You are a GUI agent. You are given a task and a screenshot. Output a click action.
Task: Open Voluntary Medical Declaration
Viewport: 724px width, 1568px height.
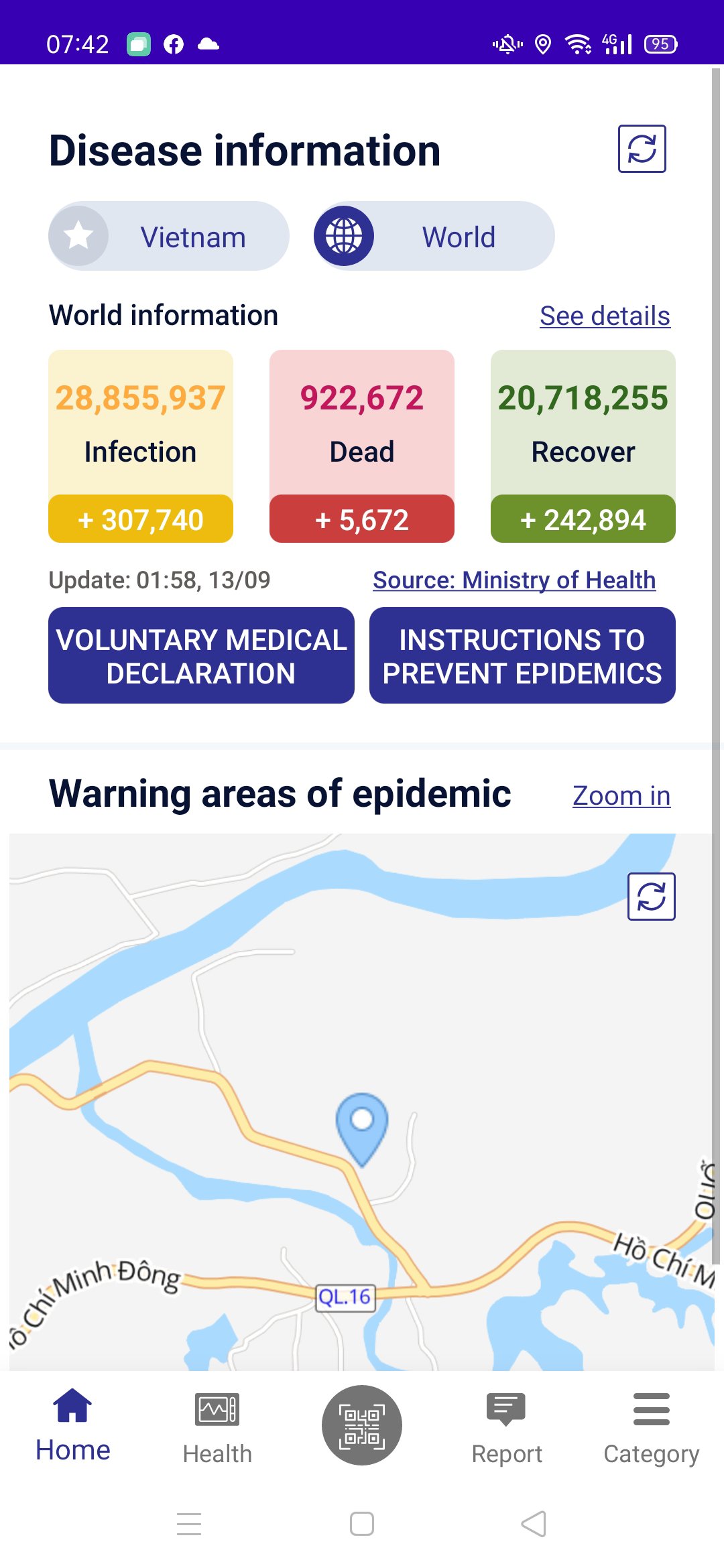pyautogui.click(x=201, y=655)
